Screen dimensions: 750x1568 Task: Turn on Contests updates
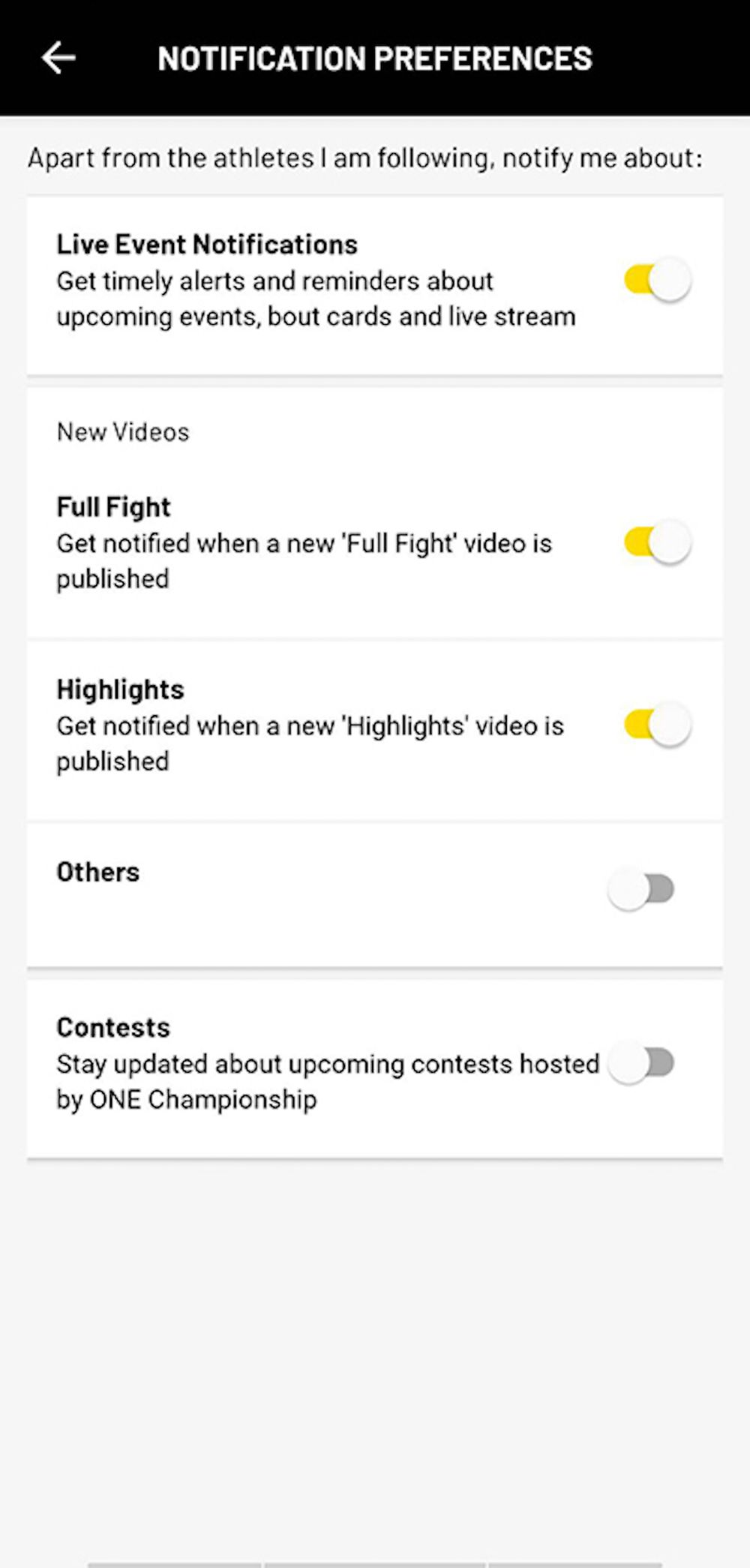pos(641,1063)
